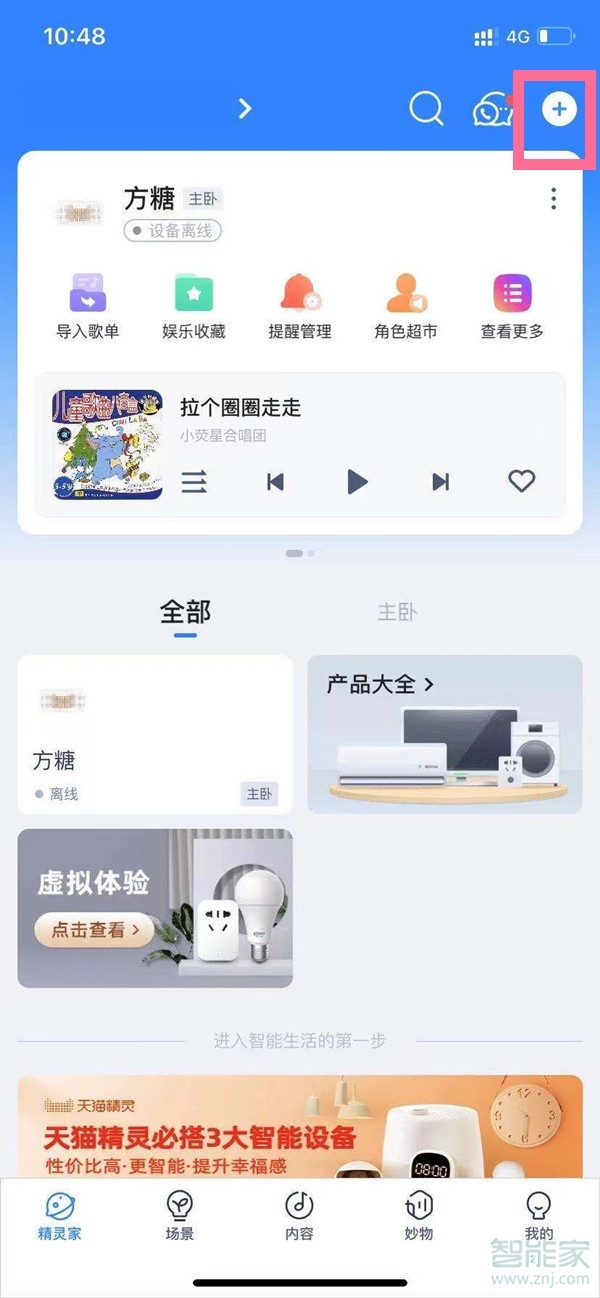
Task: Switch to the 主卧 room tab
Action: 396,612
